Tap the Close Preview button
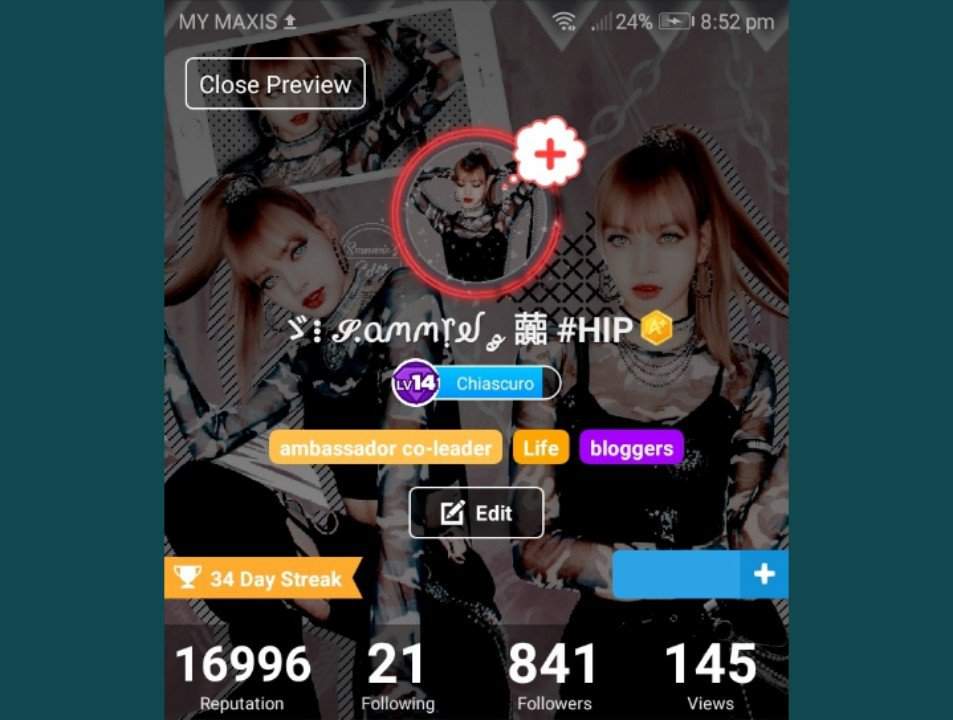Screen dimensions: 953x720 pos(275,84)
